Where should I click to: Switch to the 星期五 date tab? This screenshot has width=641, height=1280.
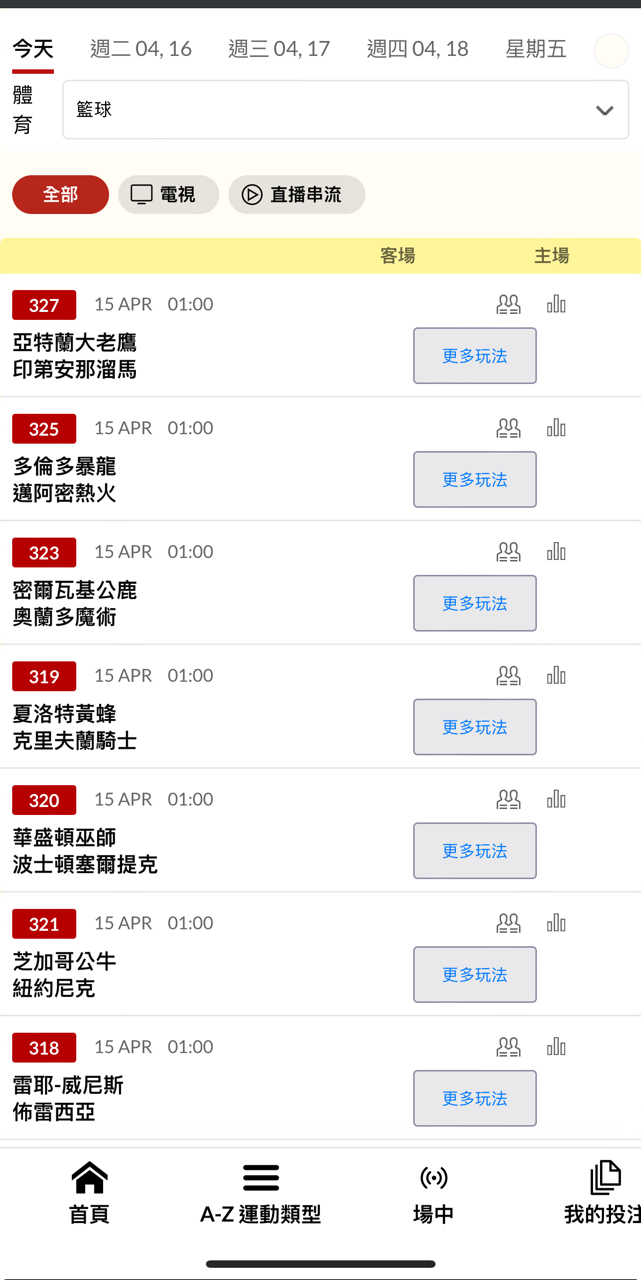(536, 49)
